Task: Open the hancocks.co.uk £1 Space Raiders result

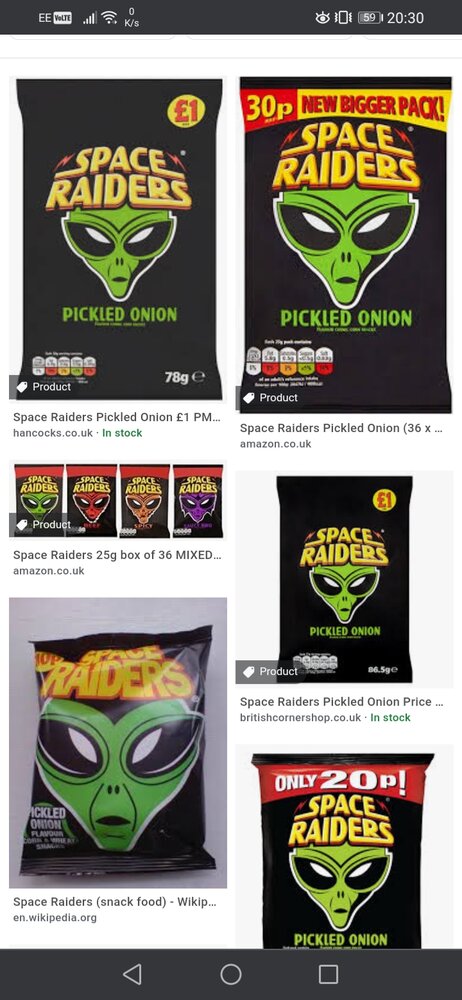Action: tap(119, 239)
